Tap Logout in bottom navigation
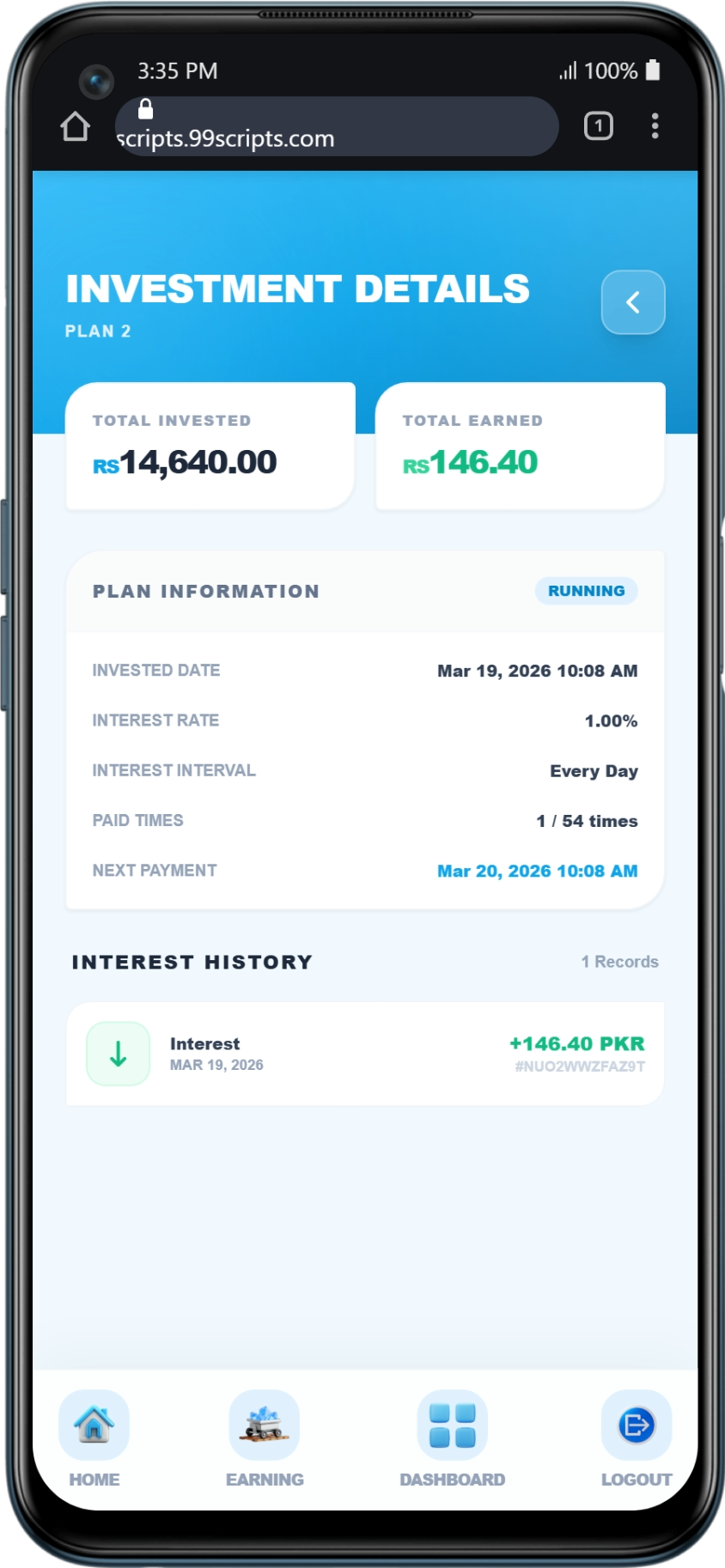 coord(636,1437)
